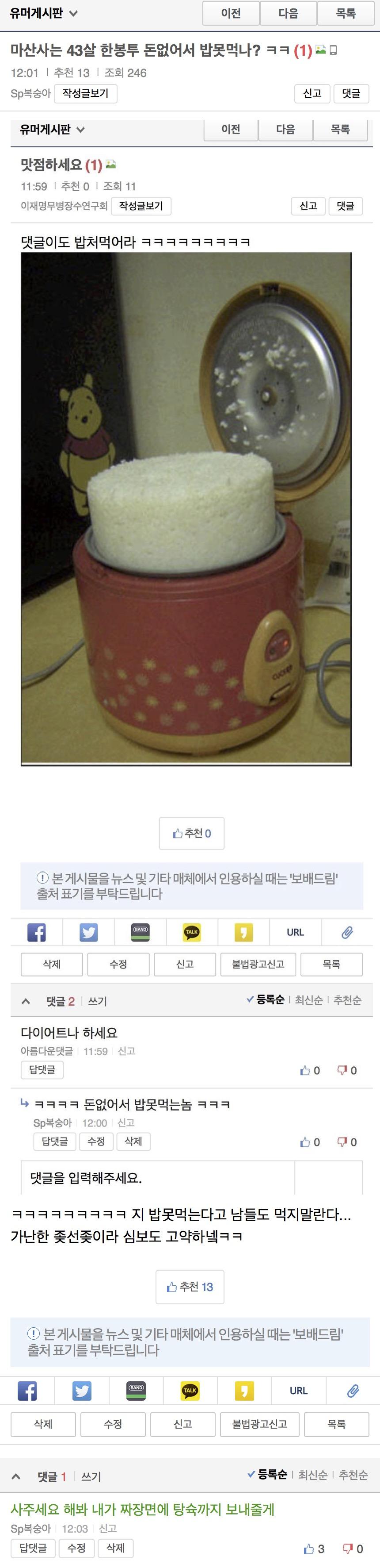Image resolution: width=380 pixels, height=1568 pixels.
Task: Edit the 사주세요 해봐 comment via 수정
Action: coord(76,1548)
